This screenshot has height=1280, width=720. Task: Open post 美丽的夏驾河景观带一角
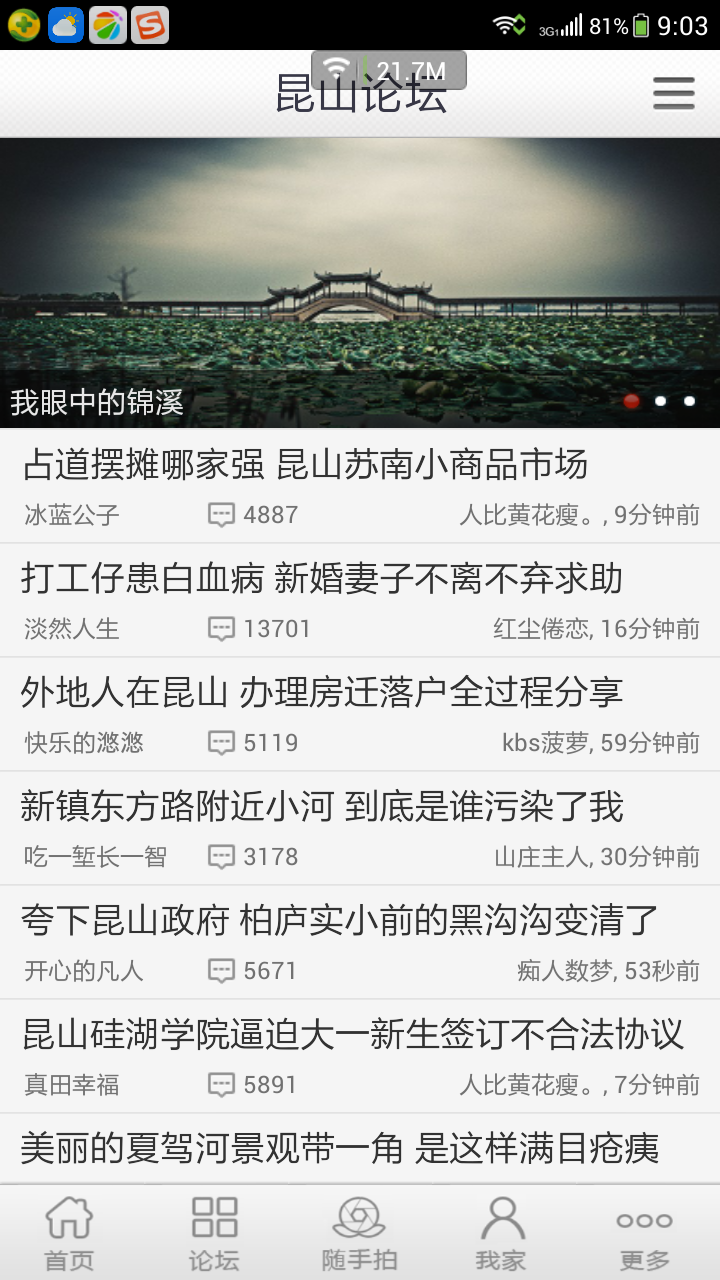tap(360, 1149)
